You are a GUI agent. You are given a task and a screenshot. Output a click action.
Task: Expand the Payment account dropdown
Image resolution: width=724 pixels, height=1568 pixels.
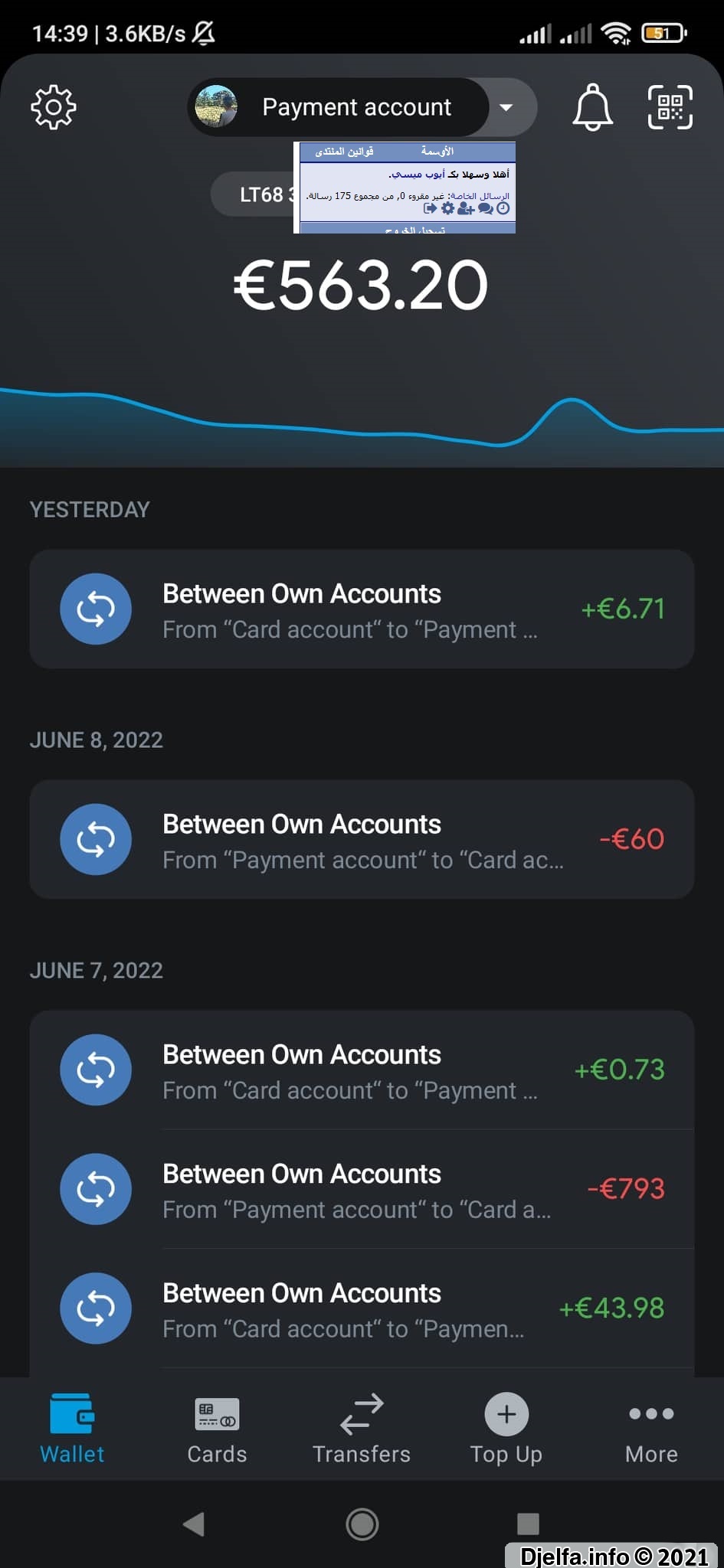[x=506, y=107]
